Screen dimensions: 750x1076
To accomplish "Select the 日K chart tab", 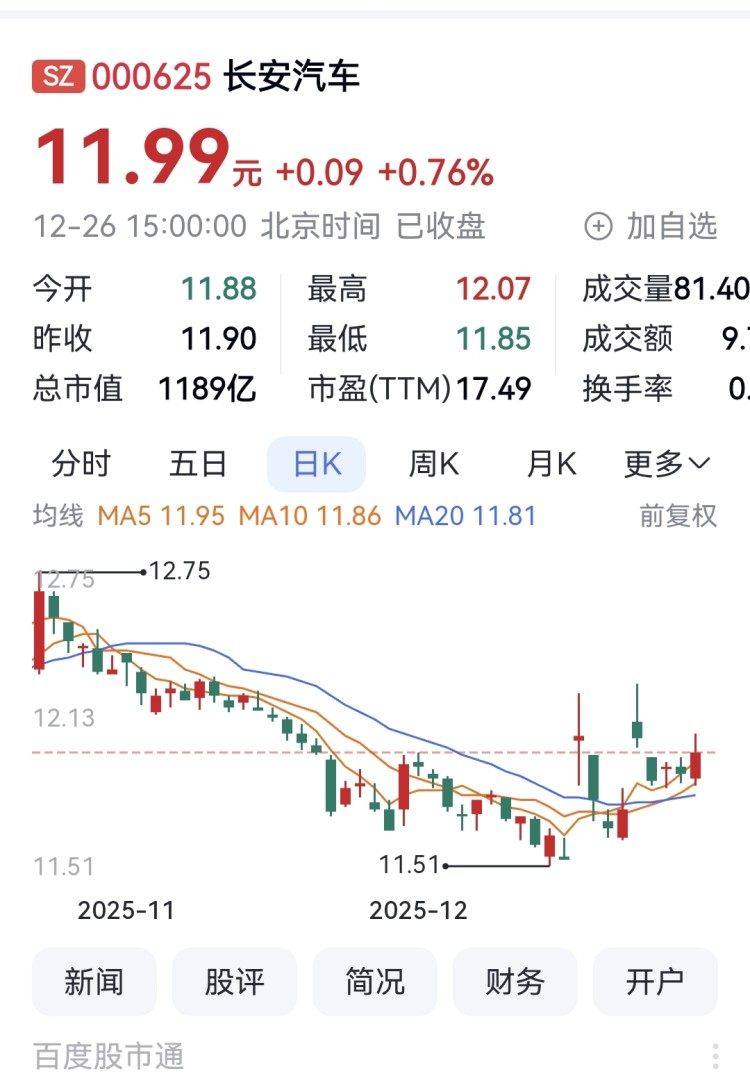I will (316, 464).
